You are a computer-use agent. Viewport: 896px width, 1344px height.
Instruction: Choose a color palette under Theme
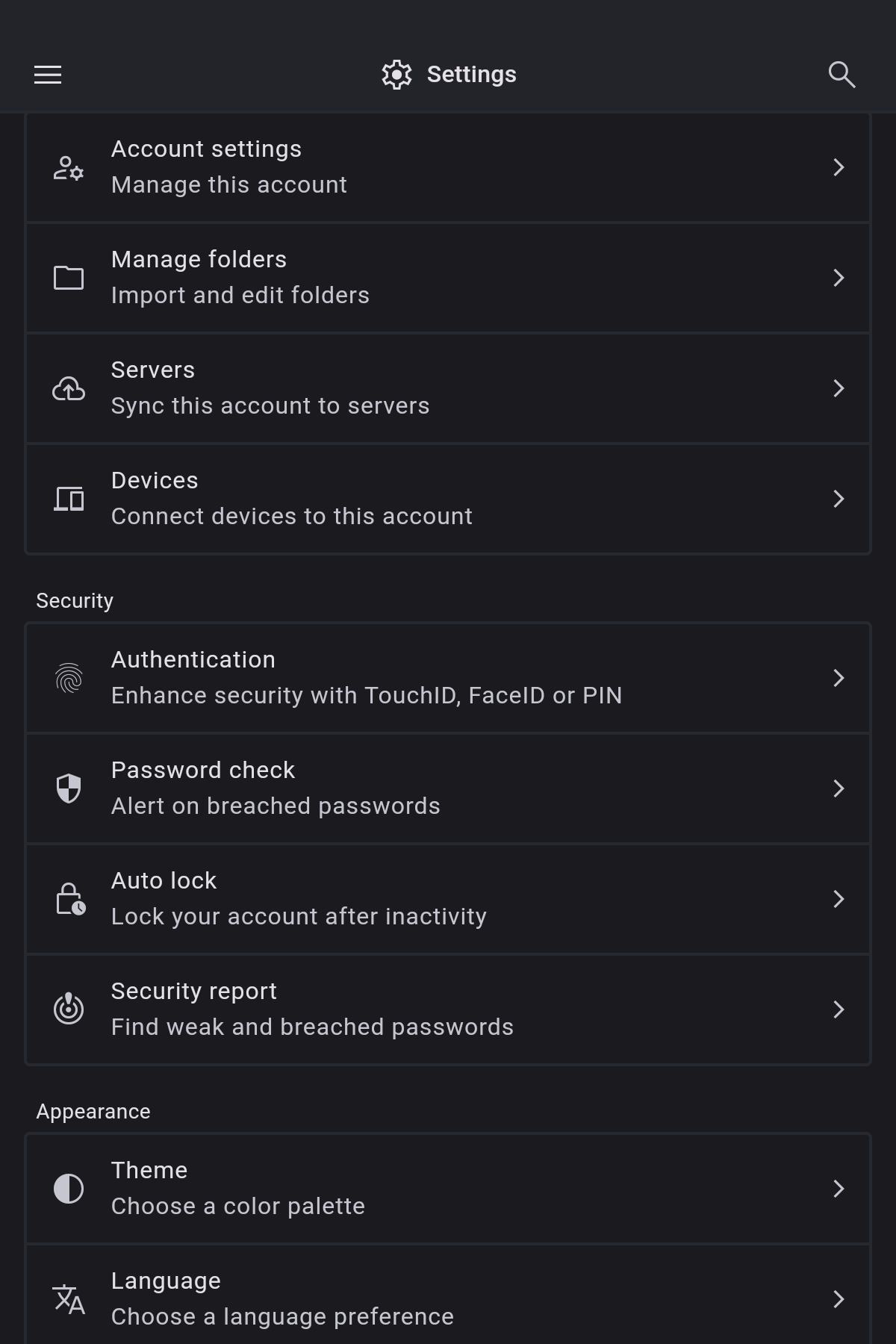pos(448,1189)
